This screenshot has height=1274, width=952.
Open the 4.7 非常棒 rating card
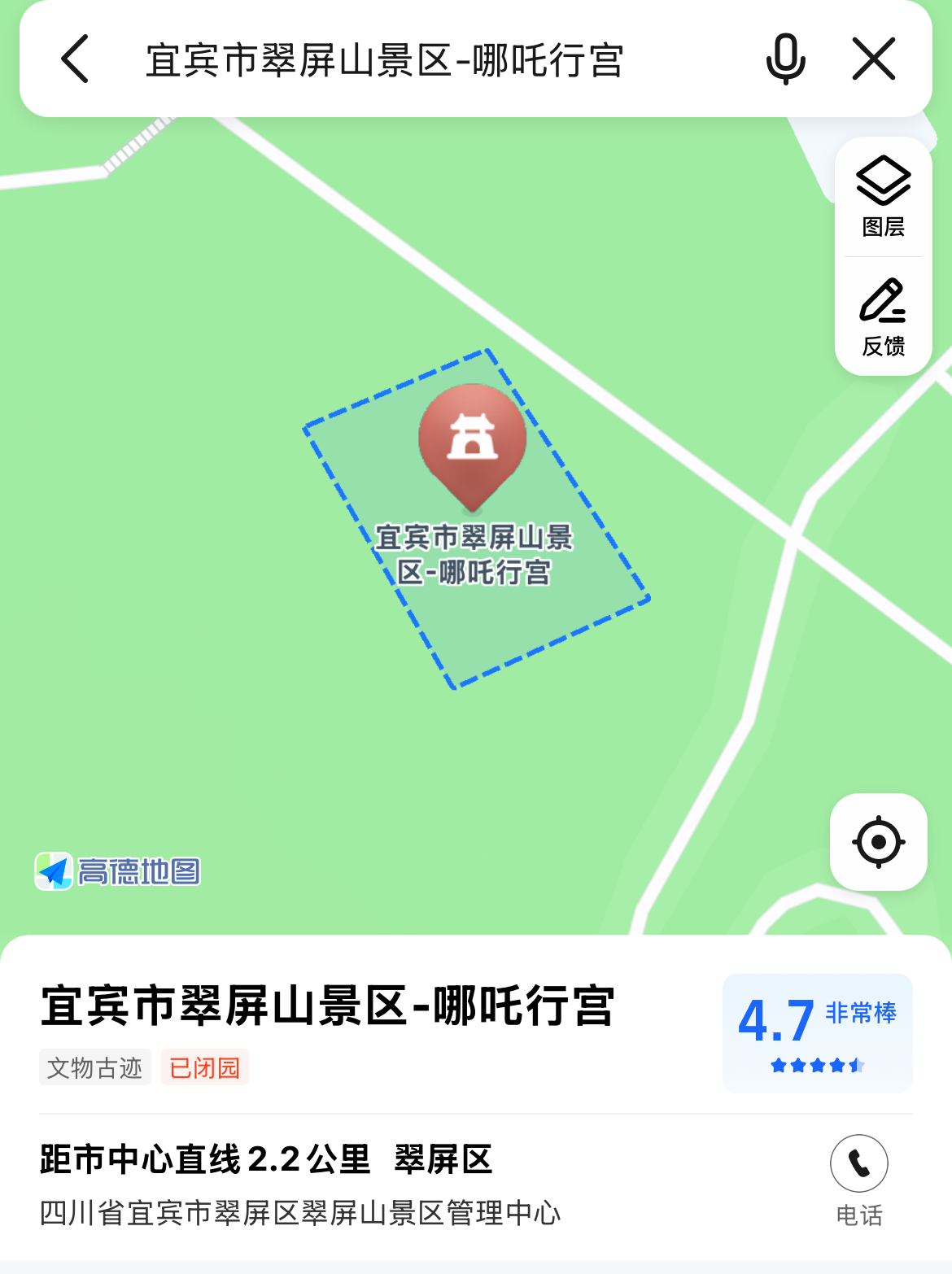tap(817, 1032)
